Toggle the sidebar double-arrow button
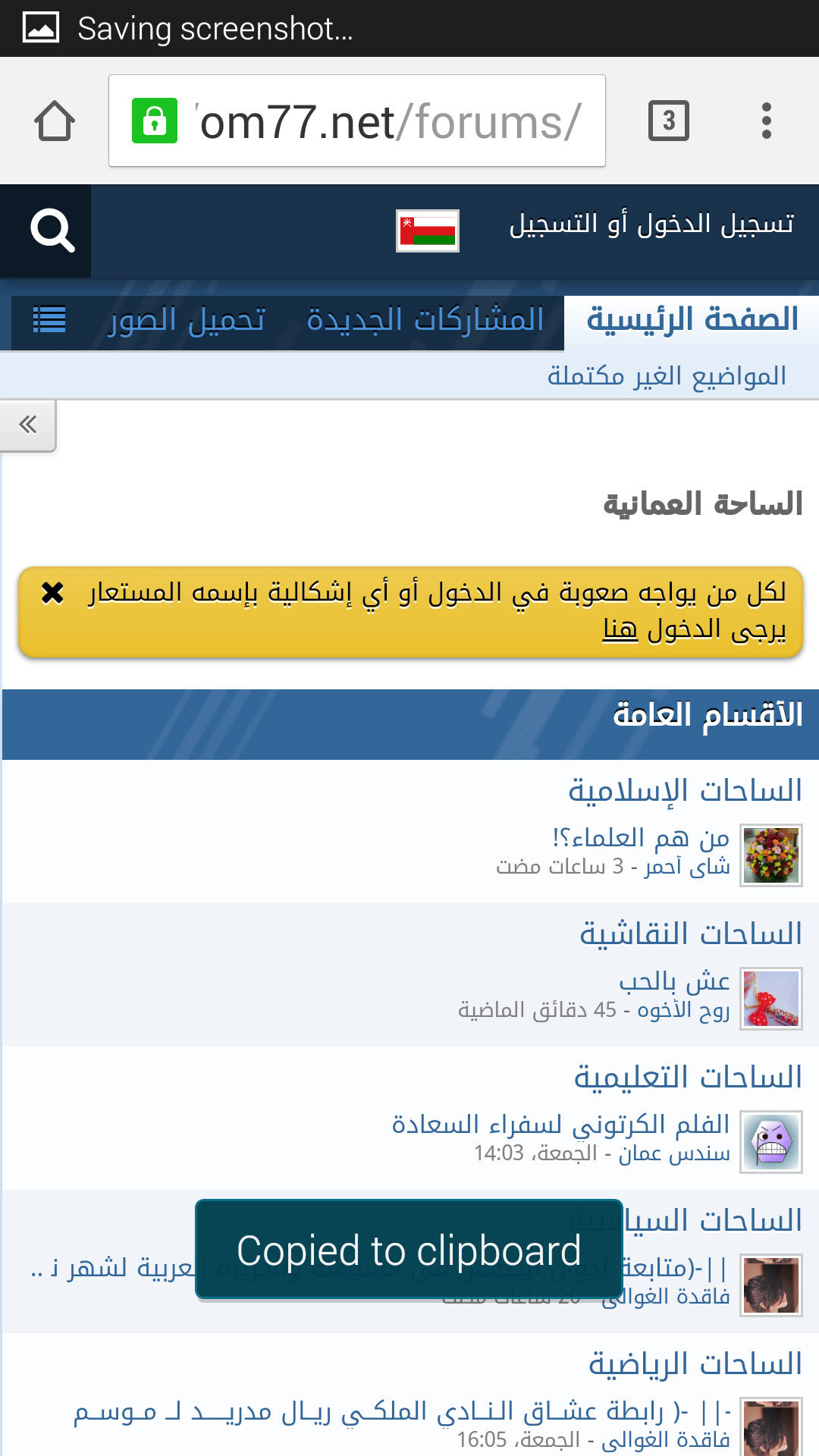The height and width of the screenshot is (1456, 819). click(28, 425)
